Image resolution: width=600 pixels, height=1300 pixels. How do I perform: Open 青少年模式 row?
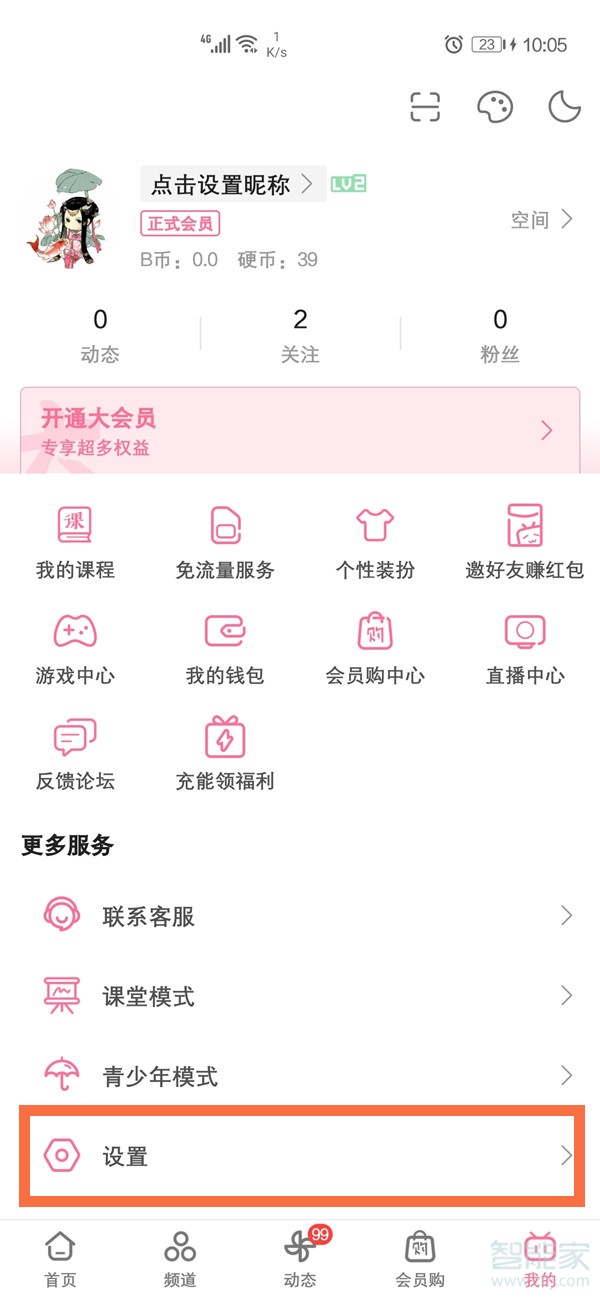coord(300,1076)
